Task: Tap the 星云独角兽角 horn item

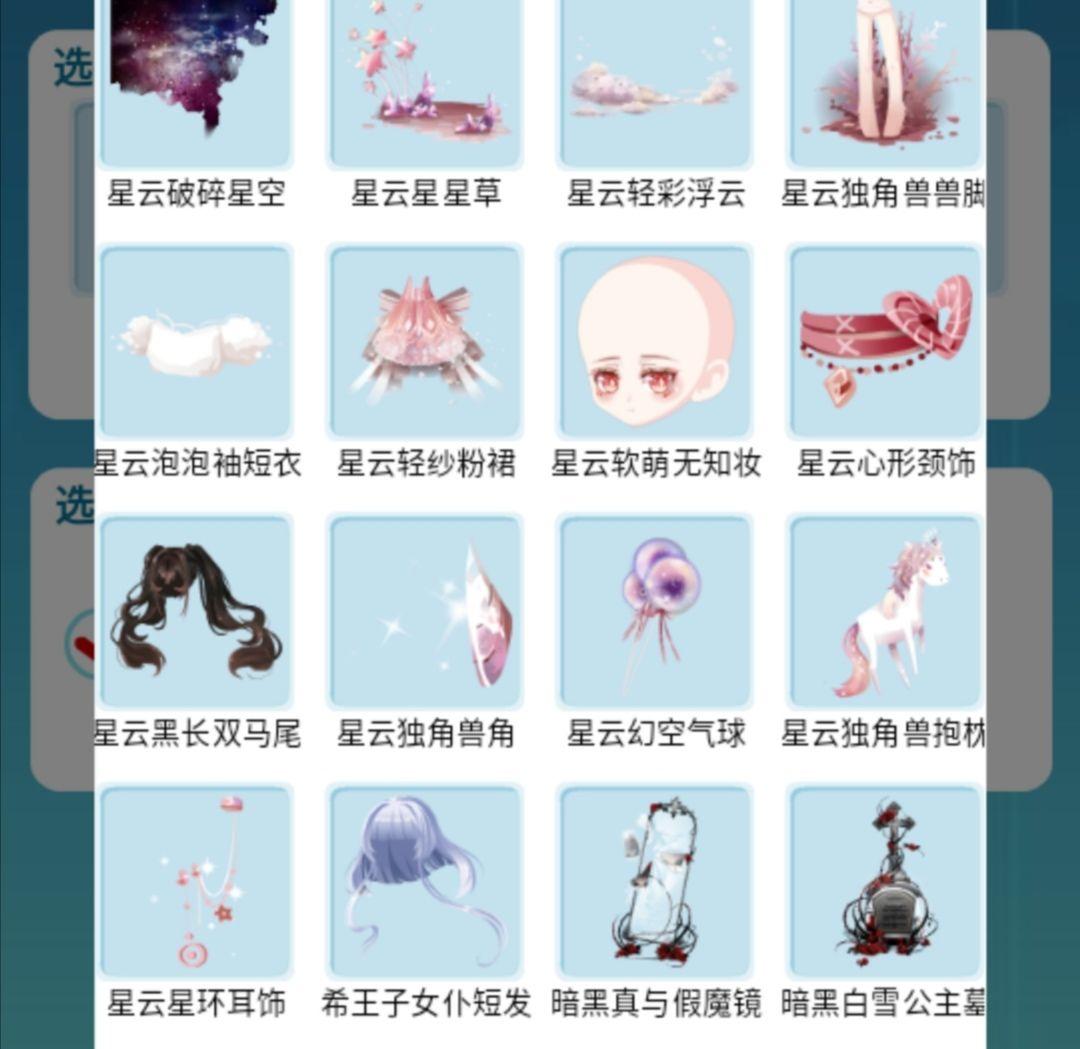Action: click(x=425, y=612)
